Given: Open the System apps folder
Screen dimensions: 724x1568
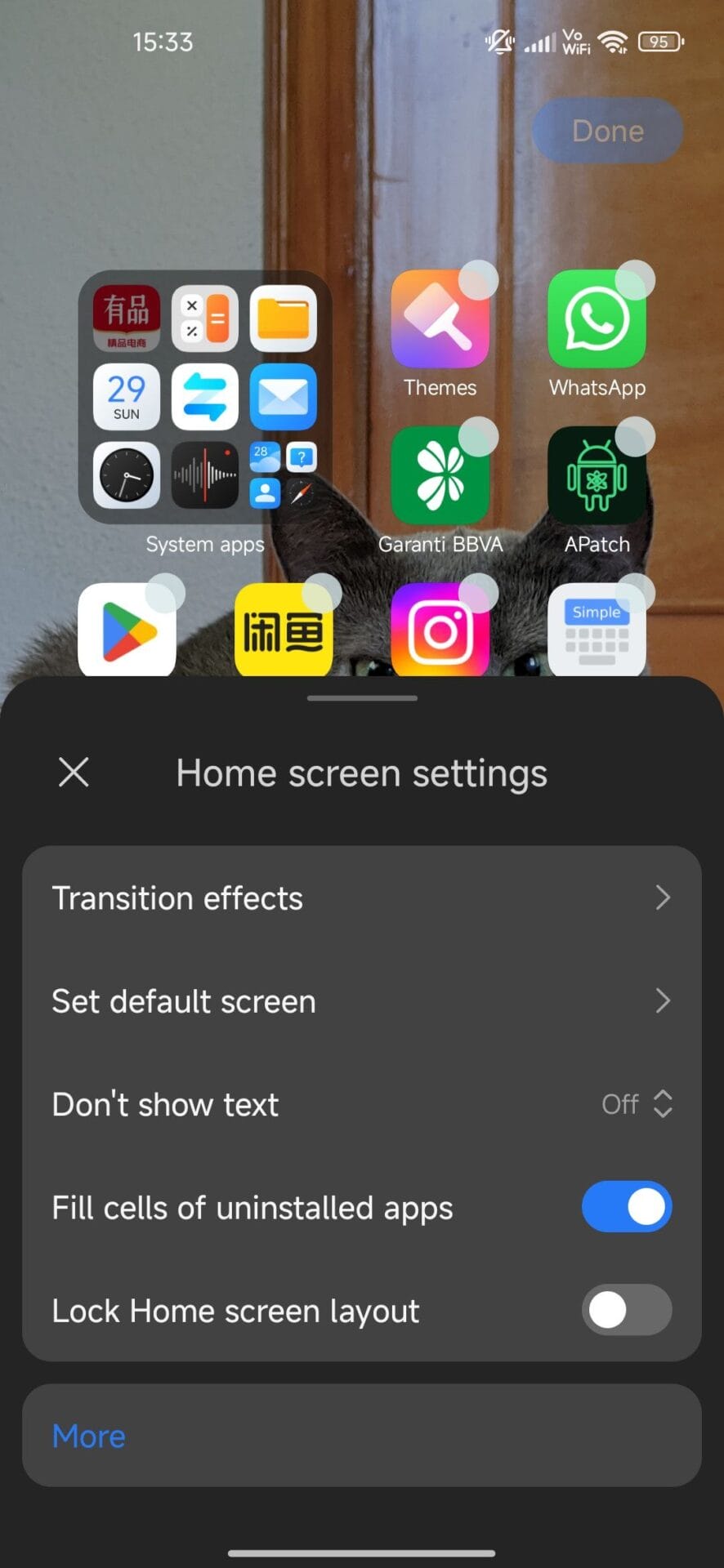Looking at the screenshot, I should (x=204, y=397).
